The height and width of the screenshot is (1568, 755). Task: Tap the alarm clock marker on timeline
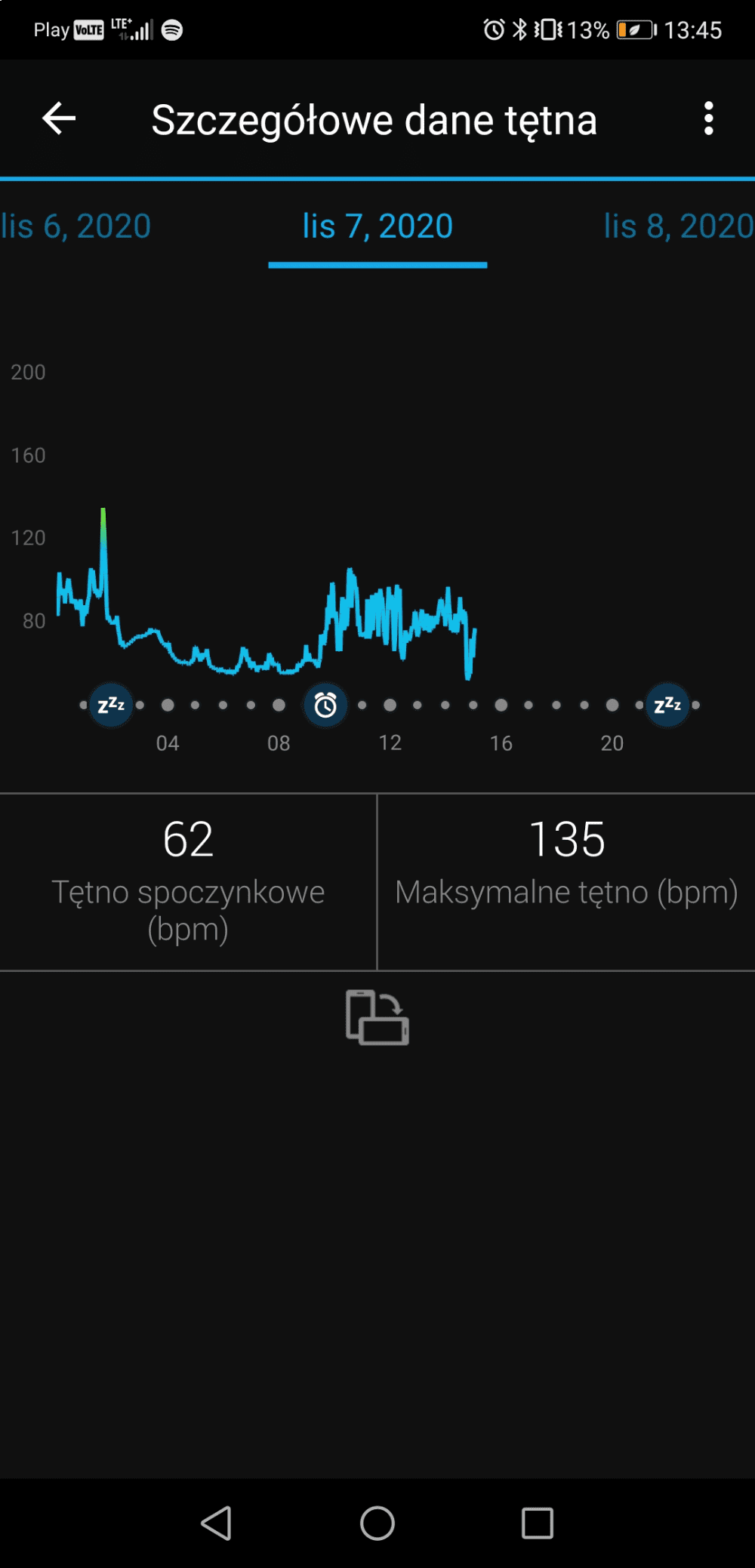(326, 705)
